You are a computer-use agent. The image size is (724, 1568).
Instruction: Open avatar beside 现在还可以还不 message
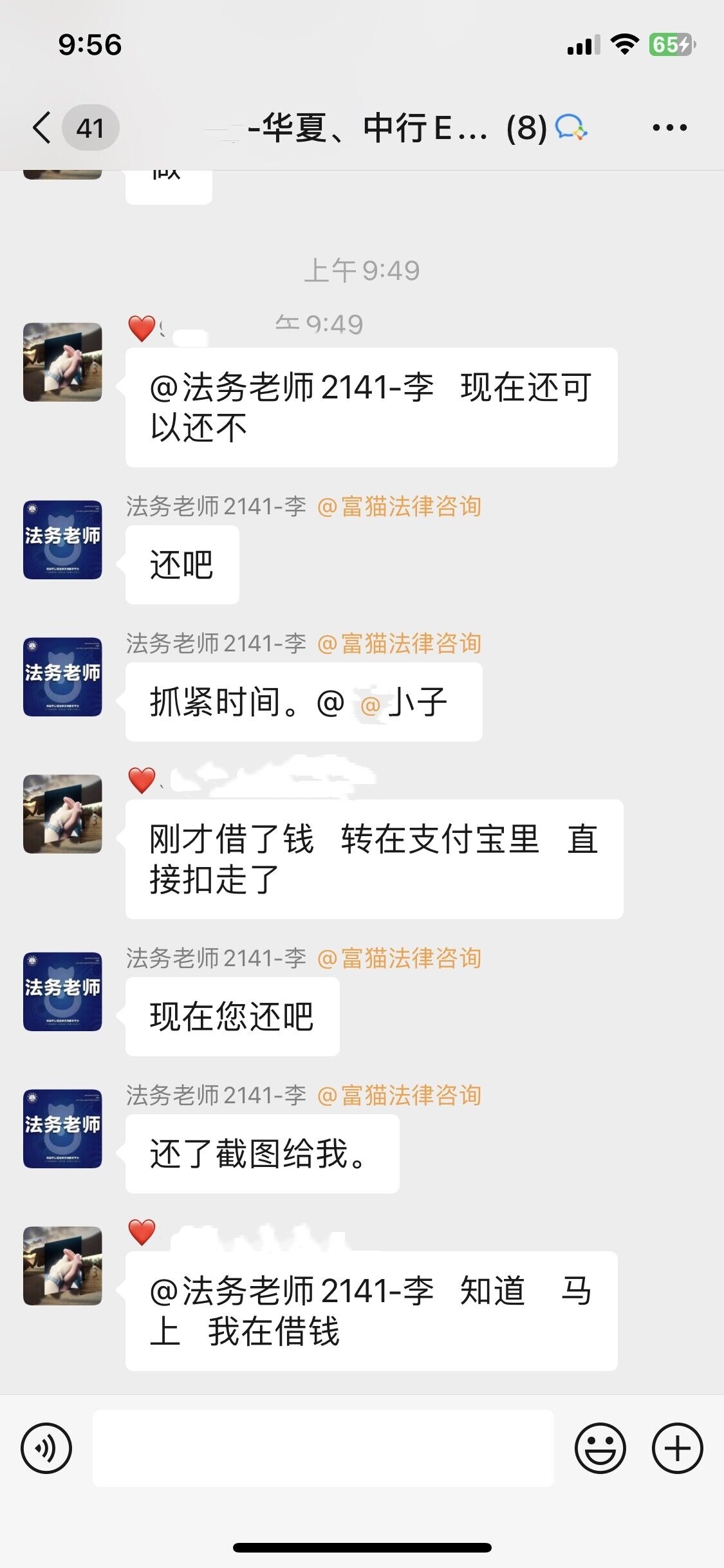click(x=62, y=362)
